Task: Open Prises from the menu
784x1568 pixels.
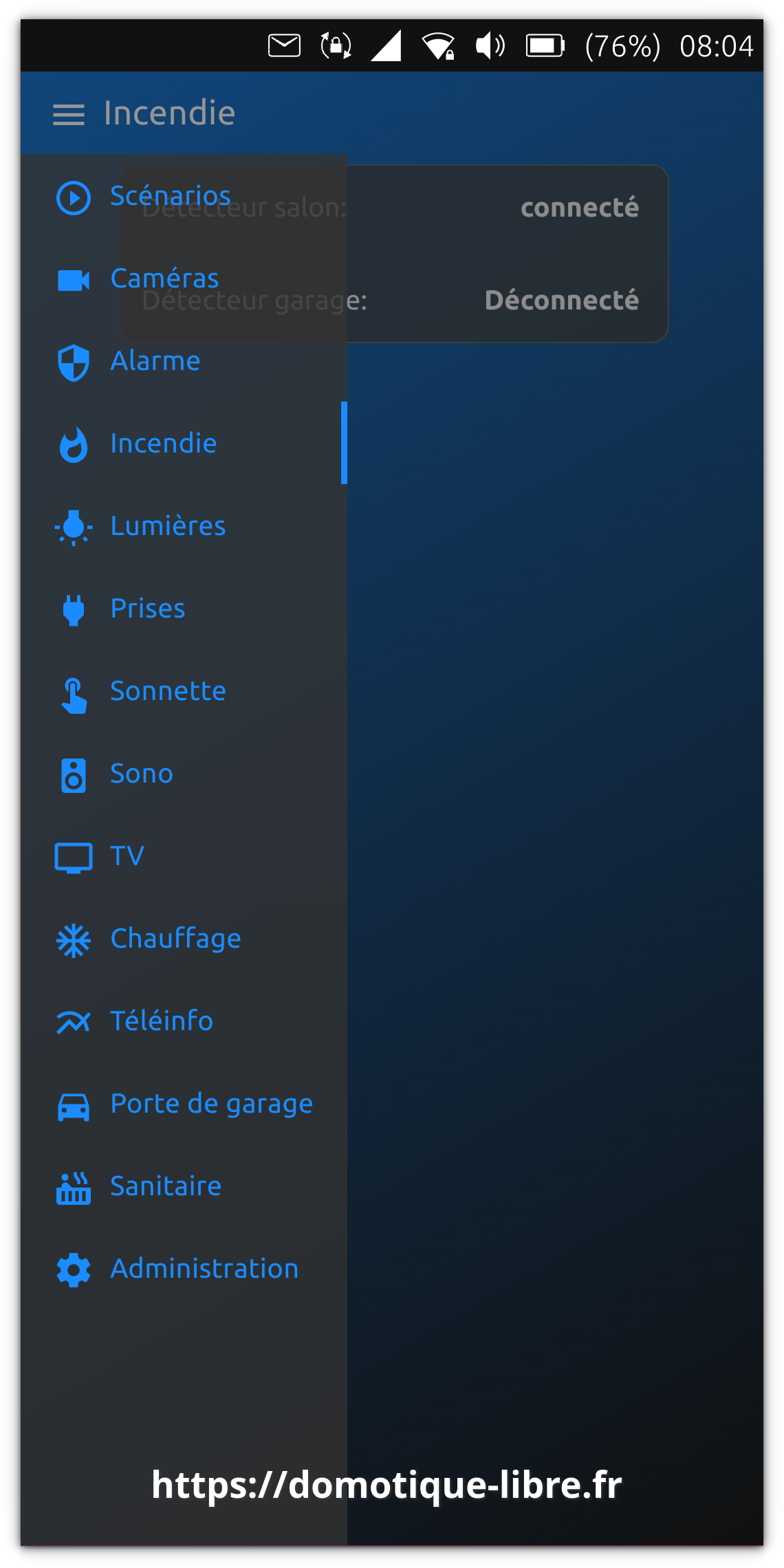Action: 184,609
